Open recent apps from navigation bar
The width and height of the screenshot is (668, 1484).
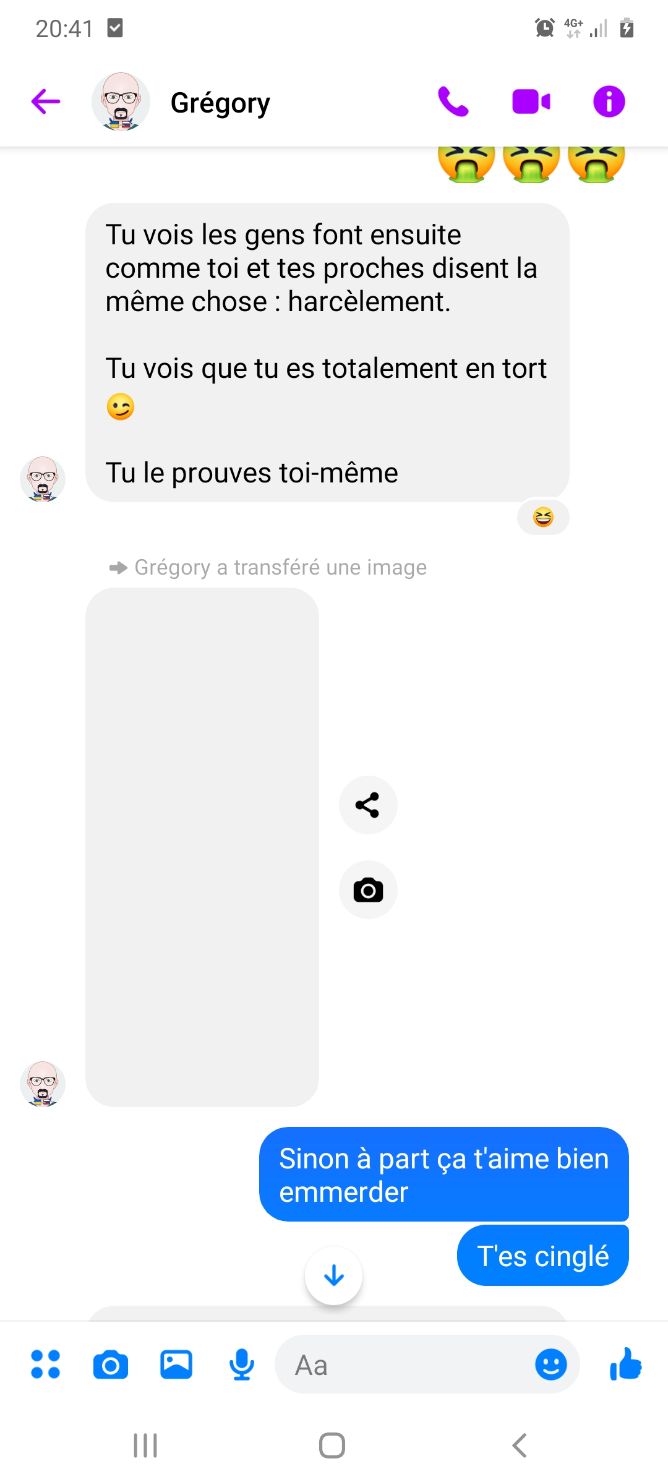coord(145,1445)
